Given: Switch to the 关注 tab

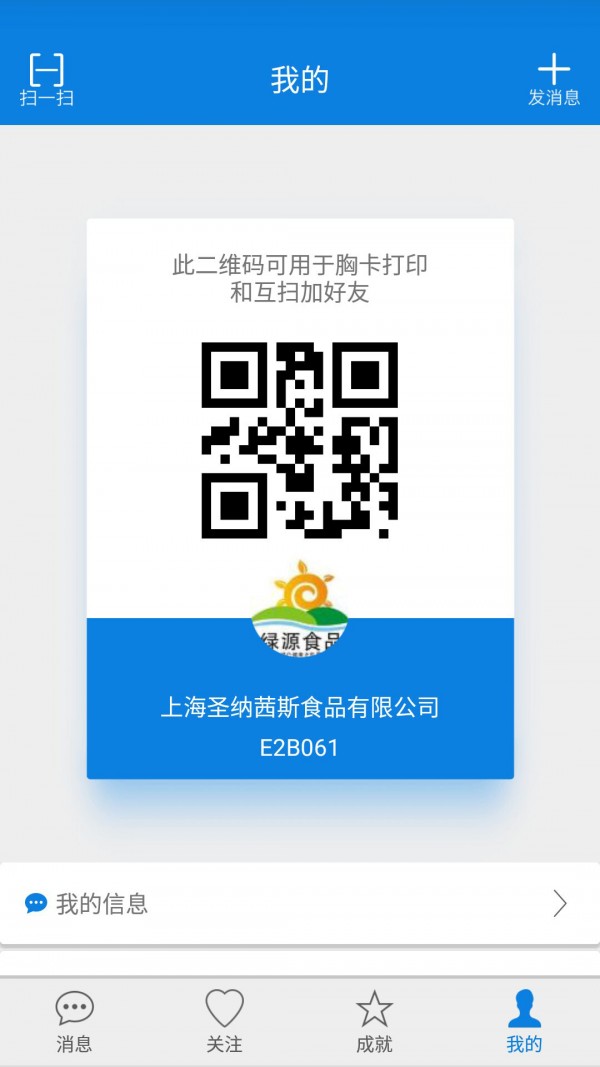Looking at the screenshot, I should point(224,1022).
